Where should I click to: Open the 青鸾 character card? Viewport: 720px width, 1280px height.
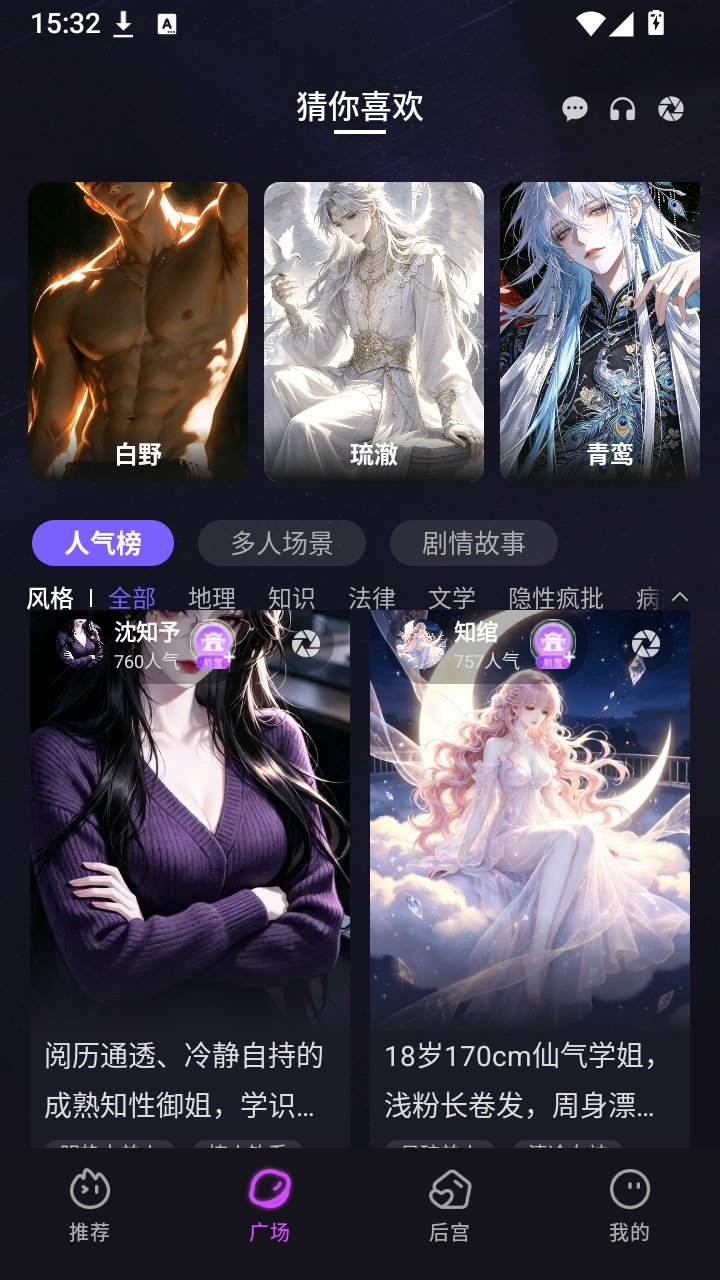coord(600,331)
